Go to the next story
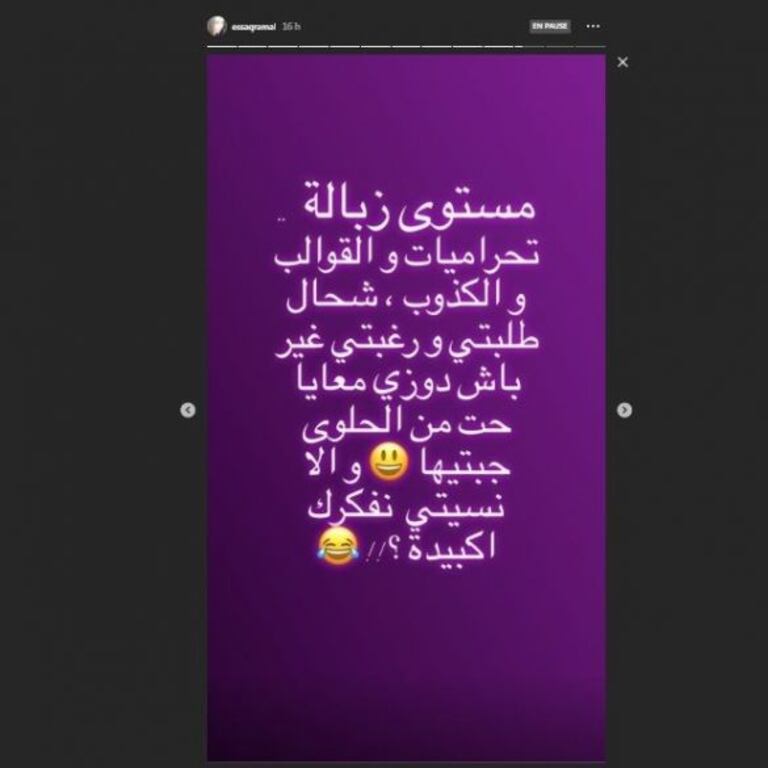 coord(624,410)
